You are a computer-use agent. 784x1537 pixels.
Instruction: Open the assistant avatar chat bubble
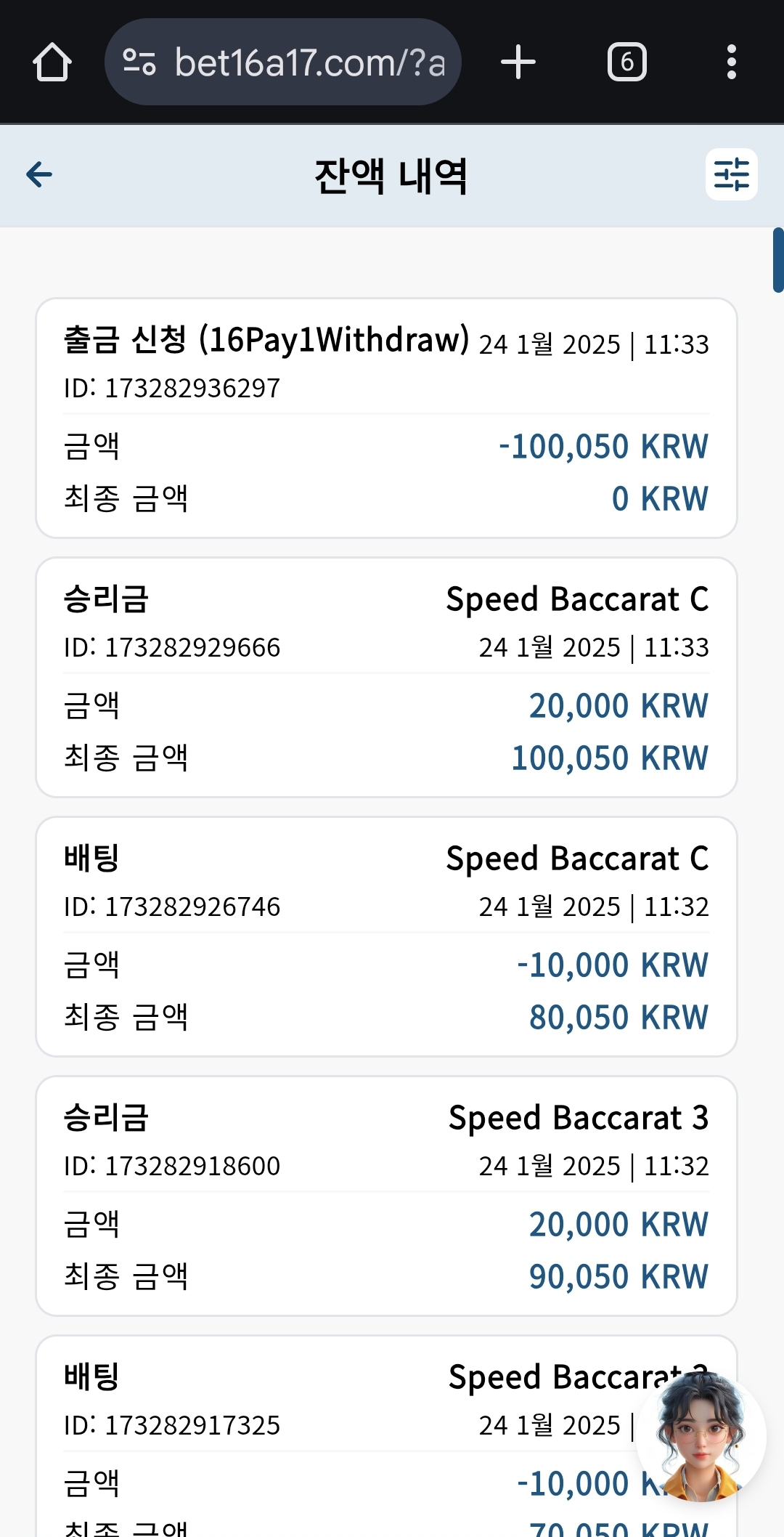point(701,1438)
